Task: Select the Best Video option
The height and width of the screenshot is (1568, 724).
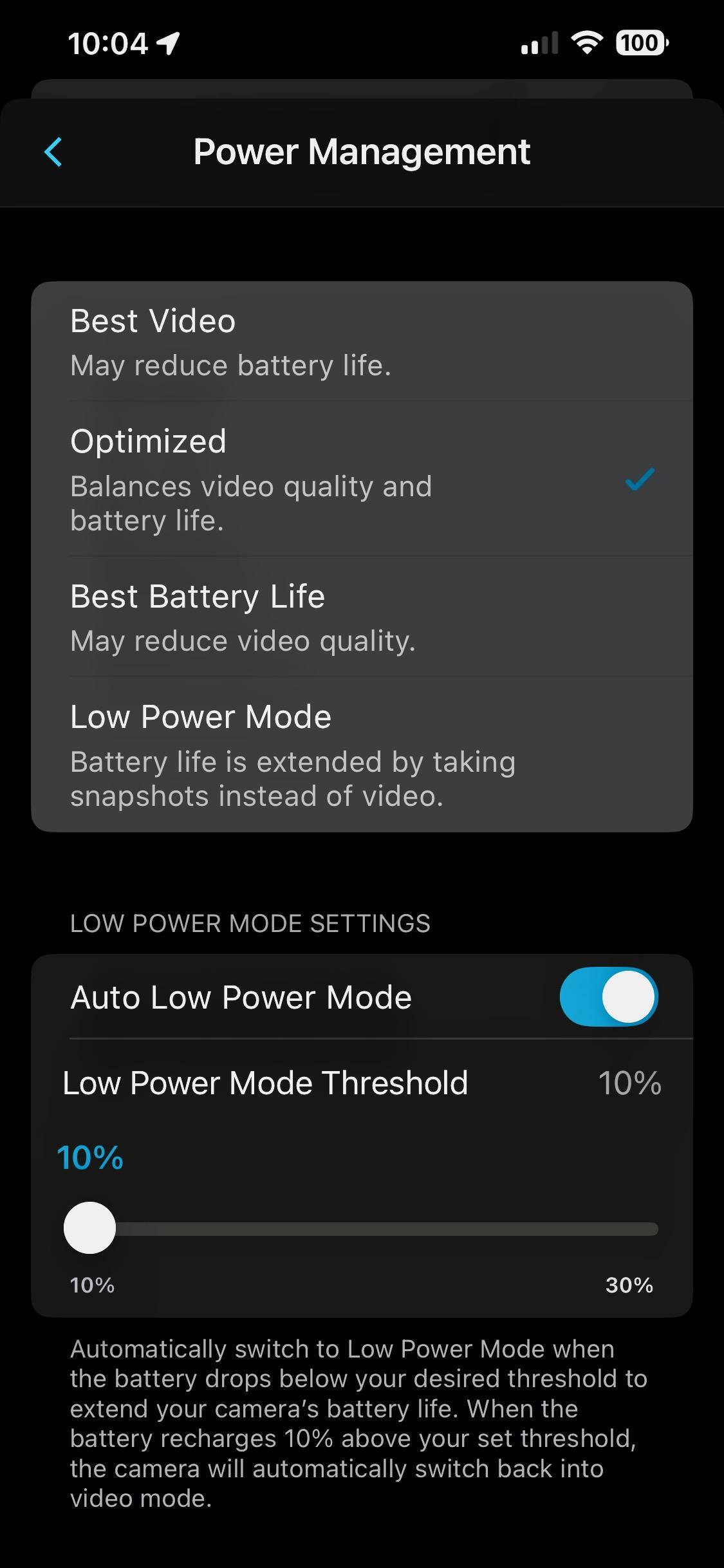Action: [x=360, y=341]
